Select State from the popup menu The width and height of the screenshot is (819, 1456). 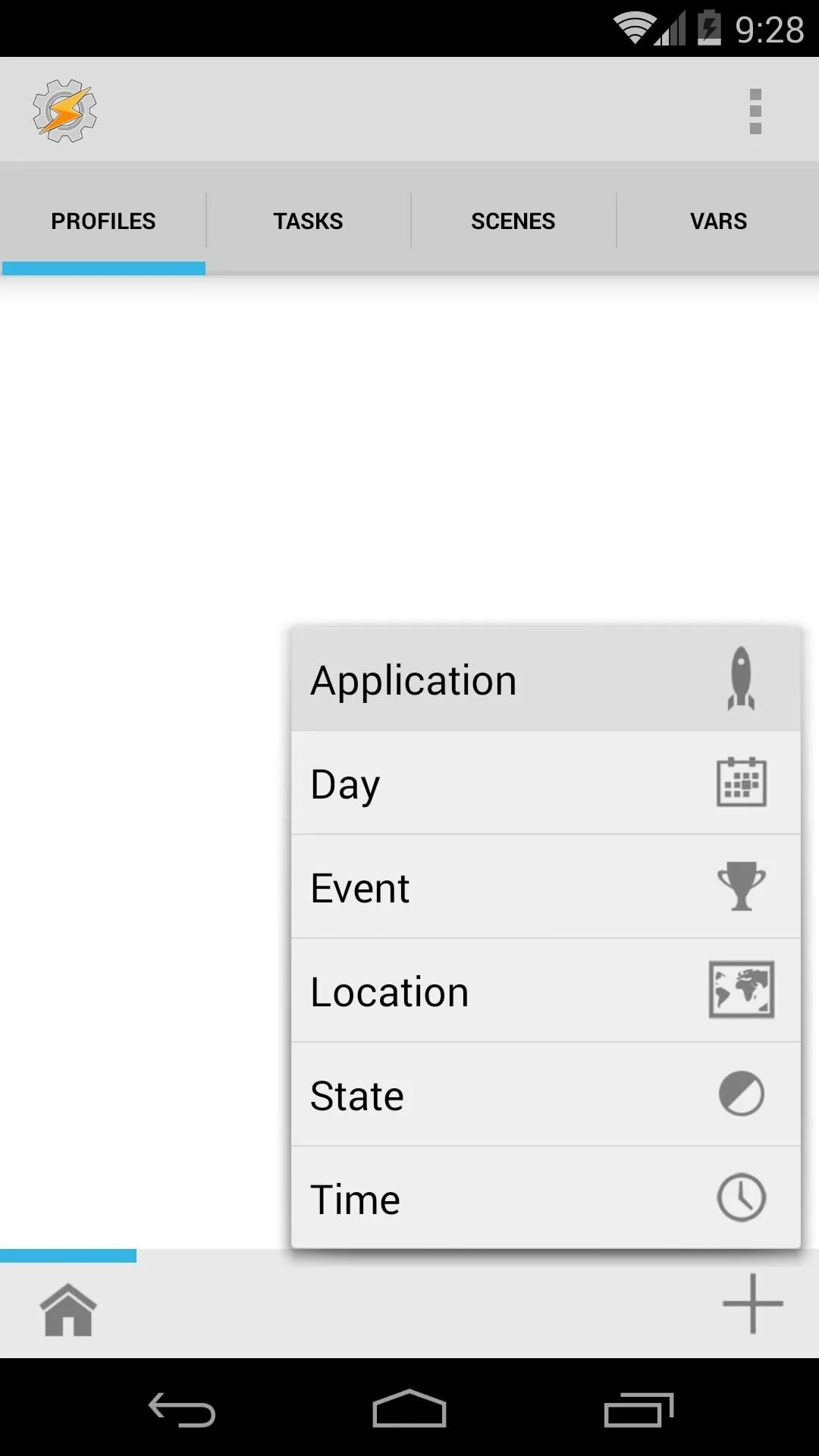(x=546, y=1095)
